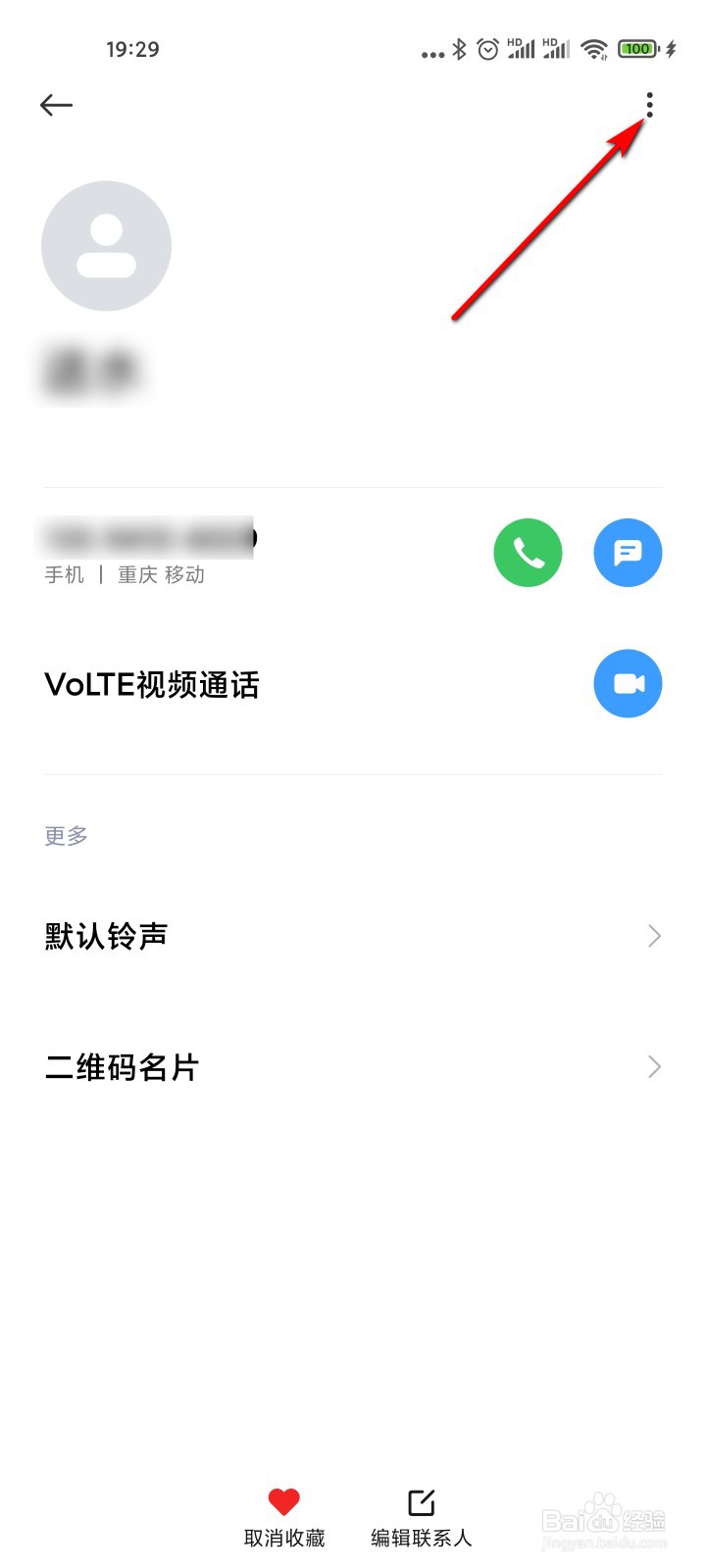The image size is (706, 1568).
Task: Open the blue SMS message icon
Action: (628, 553)
